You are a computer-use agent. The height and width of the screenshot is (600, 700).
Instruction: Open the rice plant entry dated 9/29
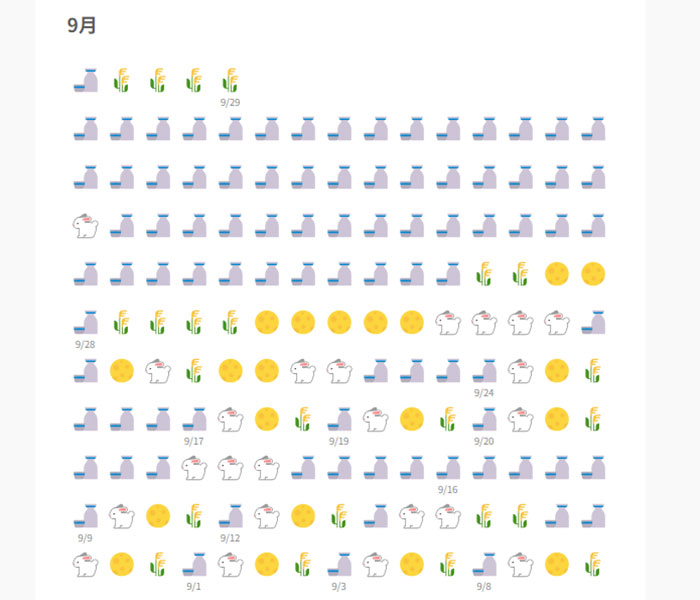(x=230, y=80)
